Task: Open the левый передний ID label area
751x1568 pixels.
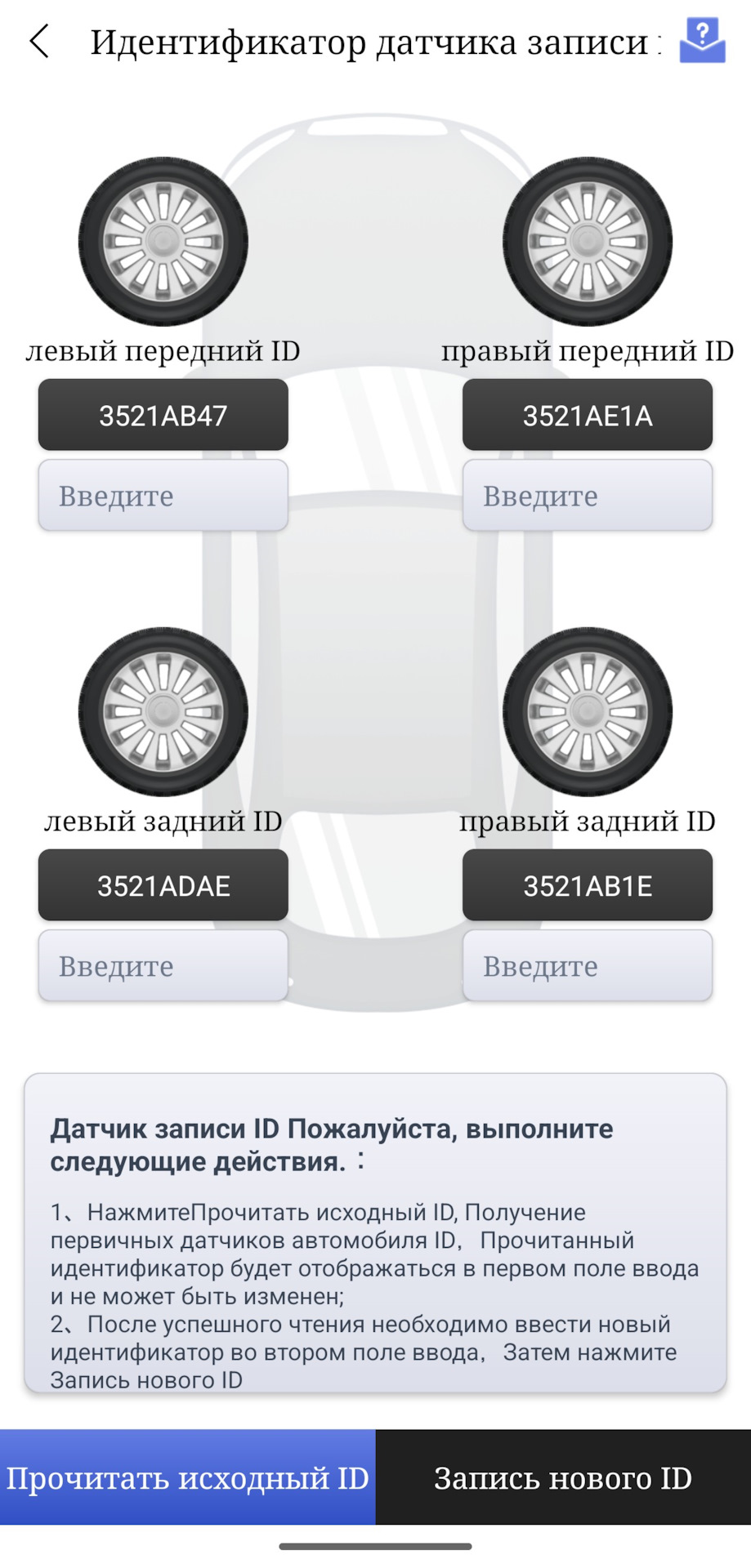Action: 163,351
